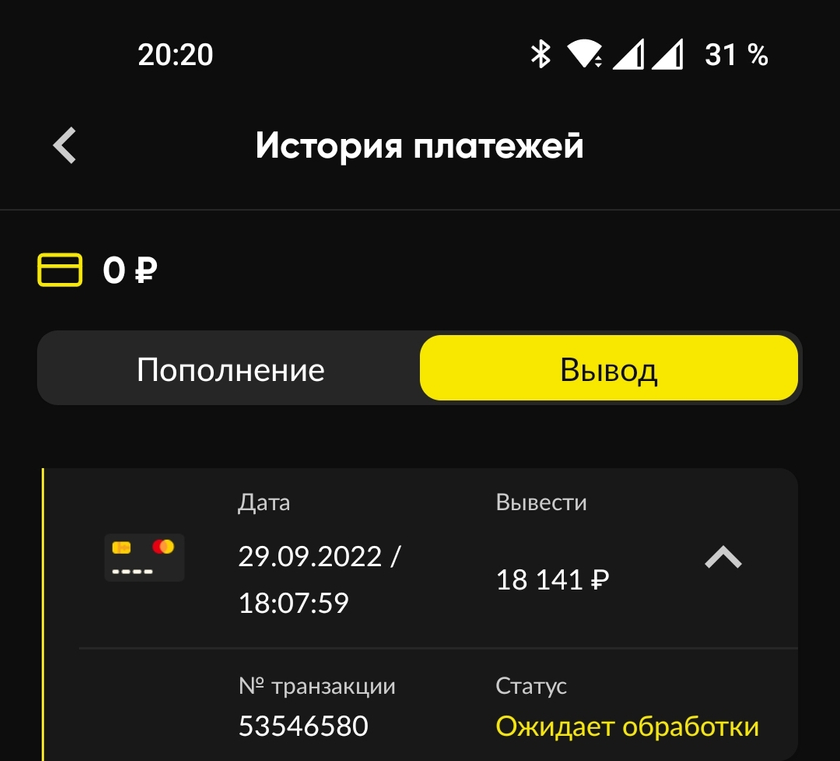The image size is (840, 761).
Task: Collapse the 18 141 ₽ withdrawal details
Action: click(x=722, y=558)
